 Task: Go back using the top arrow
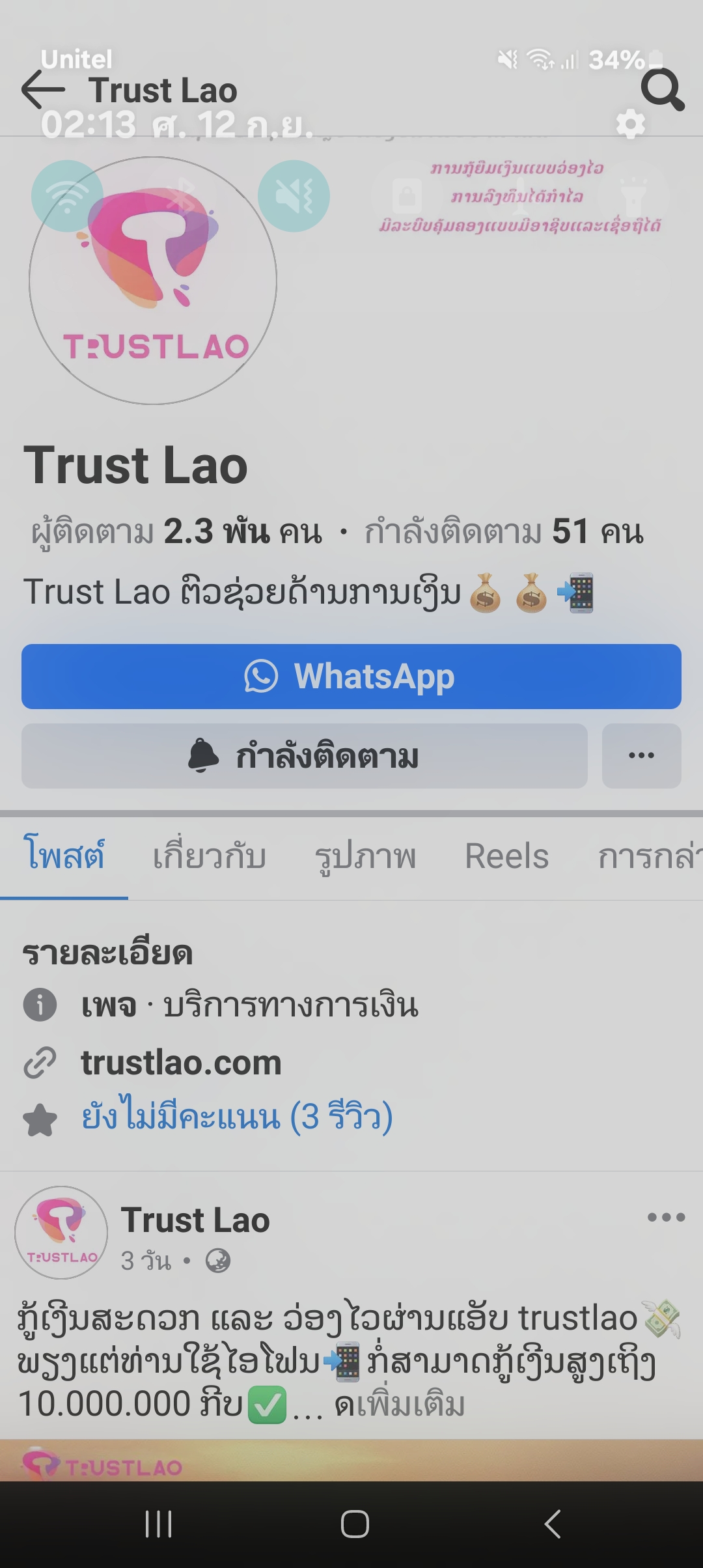[x=43, y=90]
